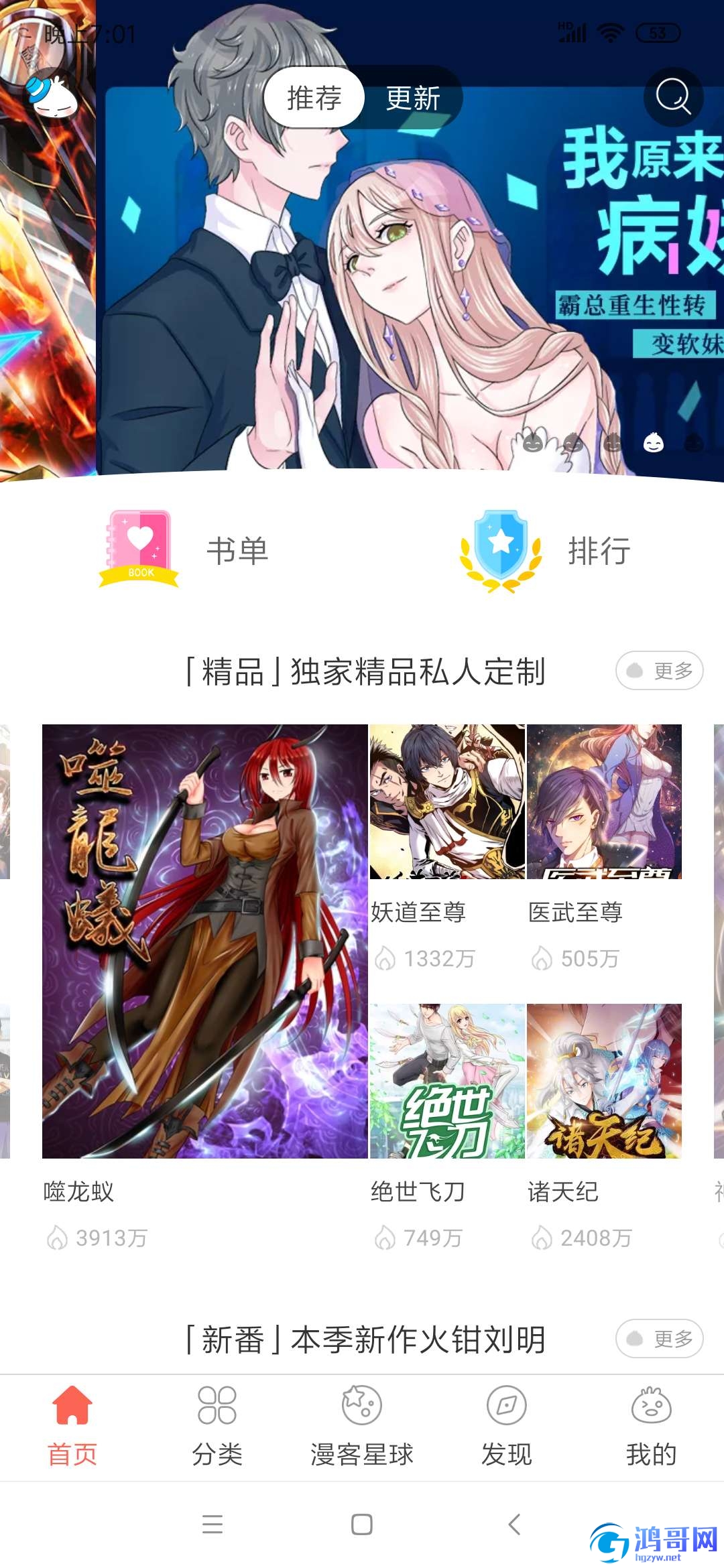Open the search magnifier icon
Viewport: 724px width, 1568px height.
tap(673, 98)
